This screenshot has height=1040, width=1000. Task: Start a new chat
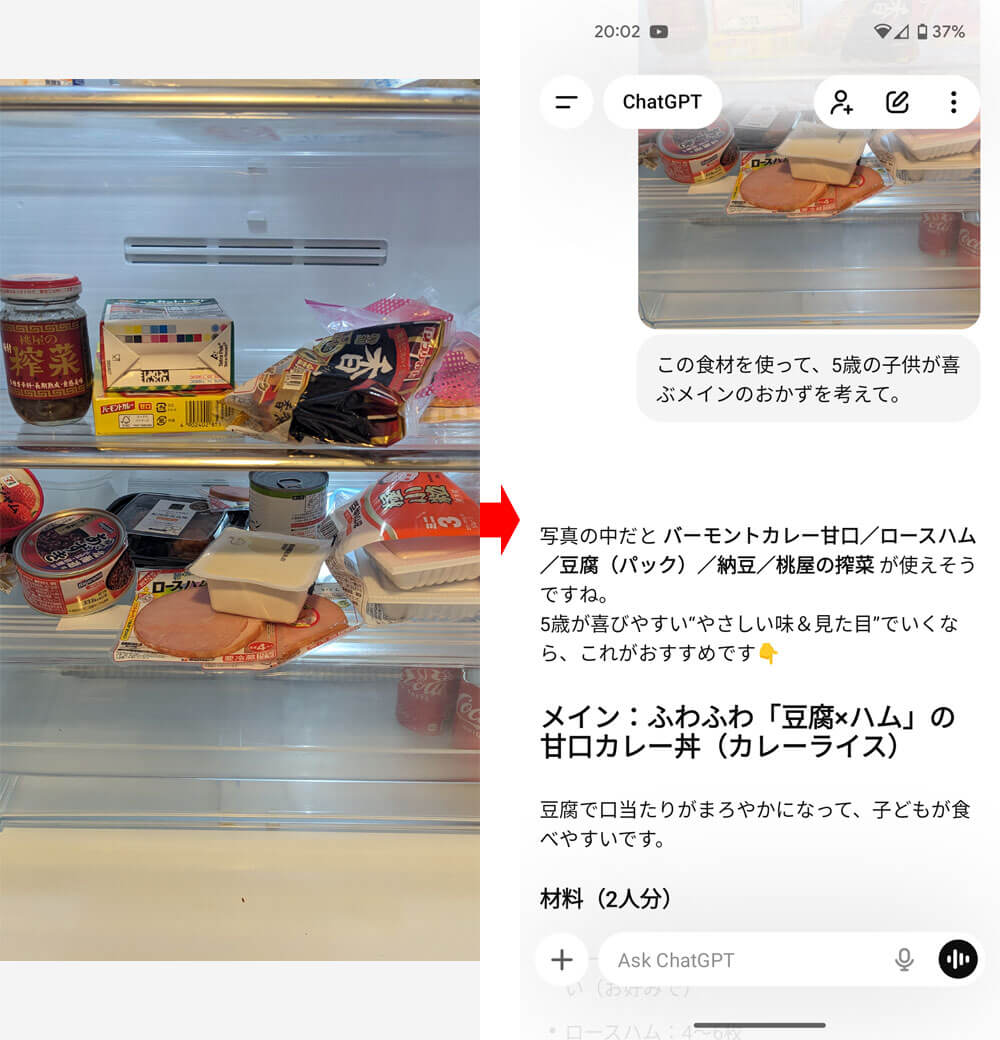(x=897, y=102)
